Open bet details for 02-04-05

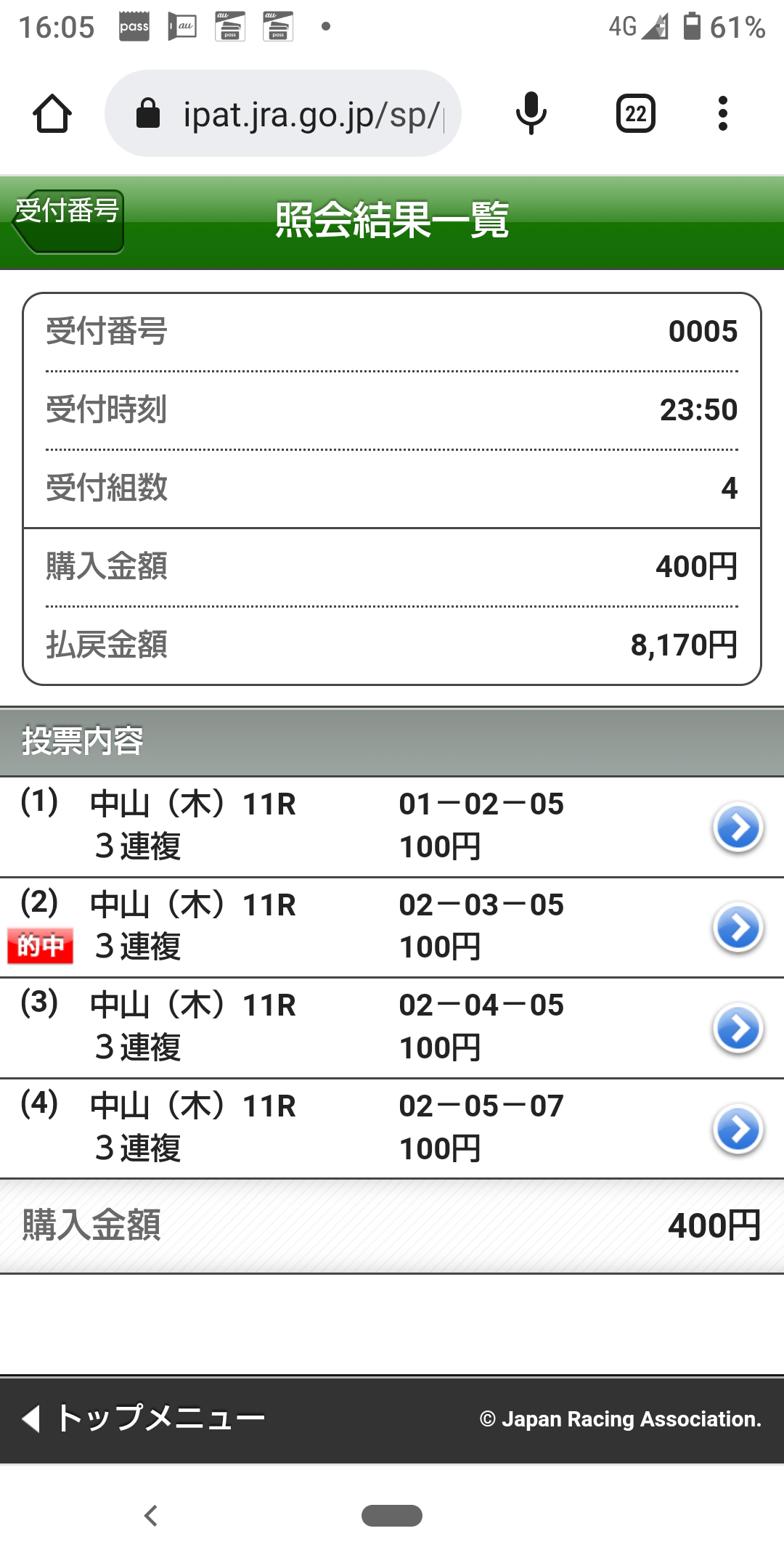point(738,1028)
